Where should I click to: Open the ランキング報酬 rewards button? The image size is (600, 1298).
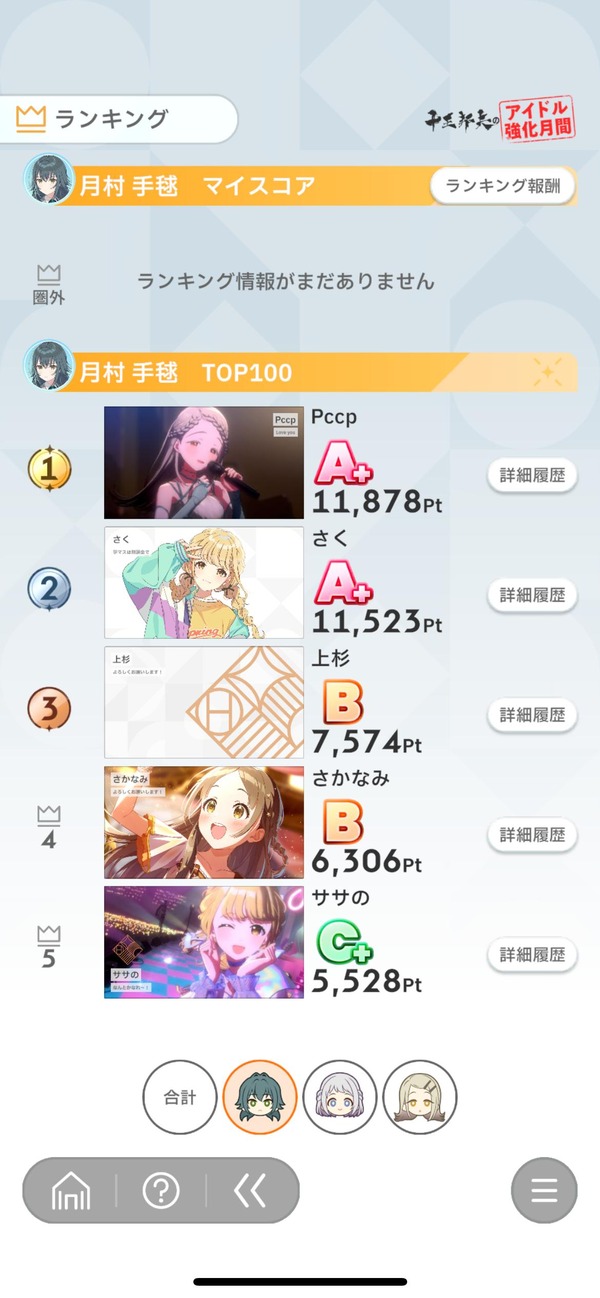503,186
